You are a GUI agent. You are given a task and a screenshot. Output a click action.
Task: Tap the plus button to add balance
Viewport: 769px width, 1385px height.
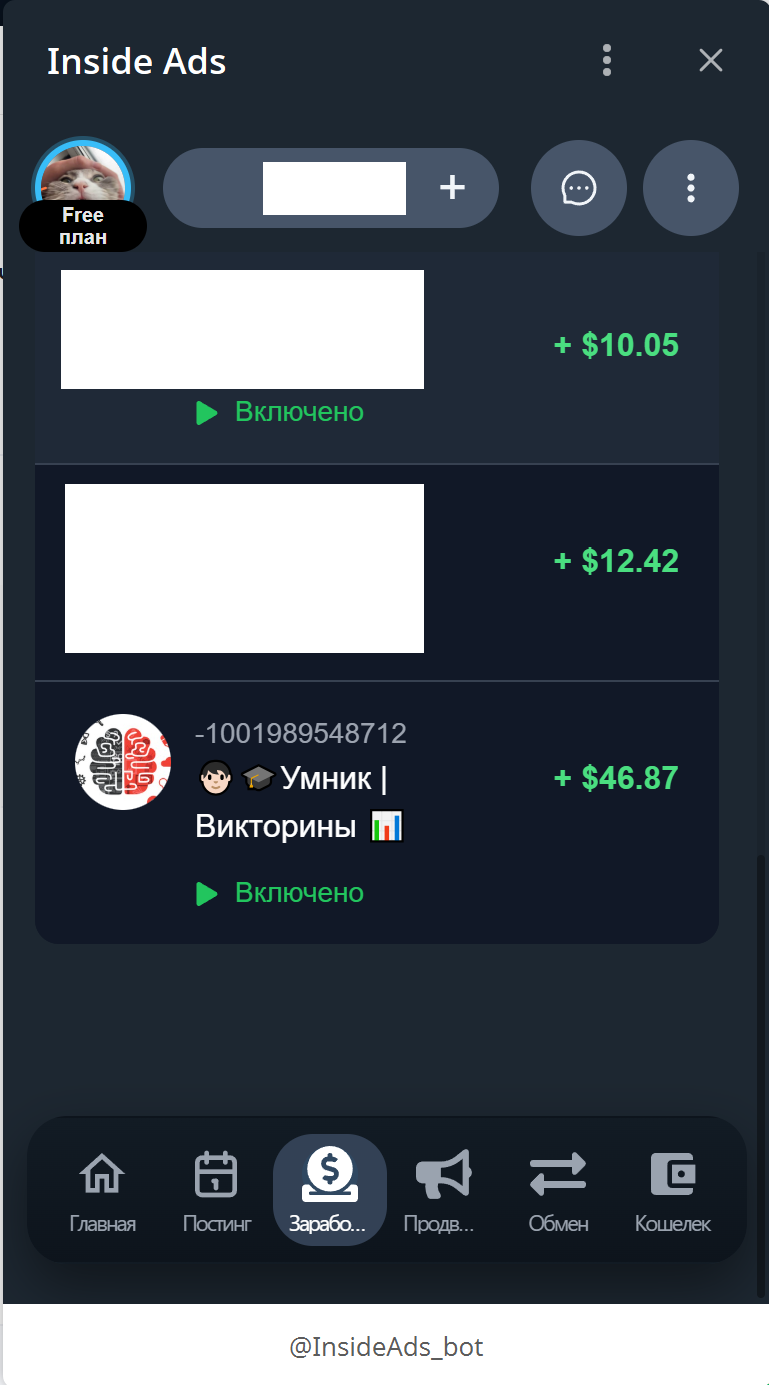453,187
